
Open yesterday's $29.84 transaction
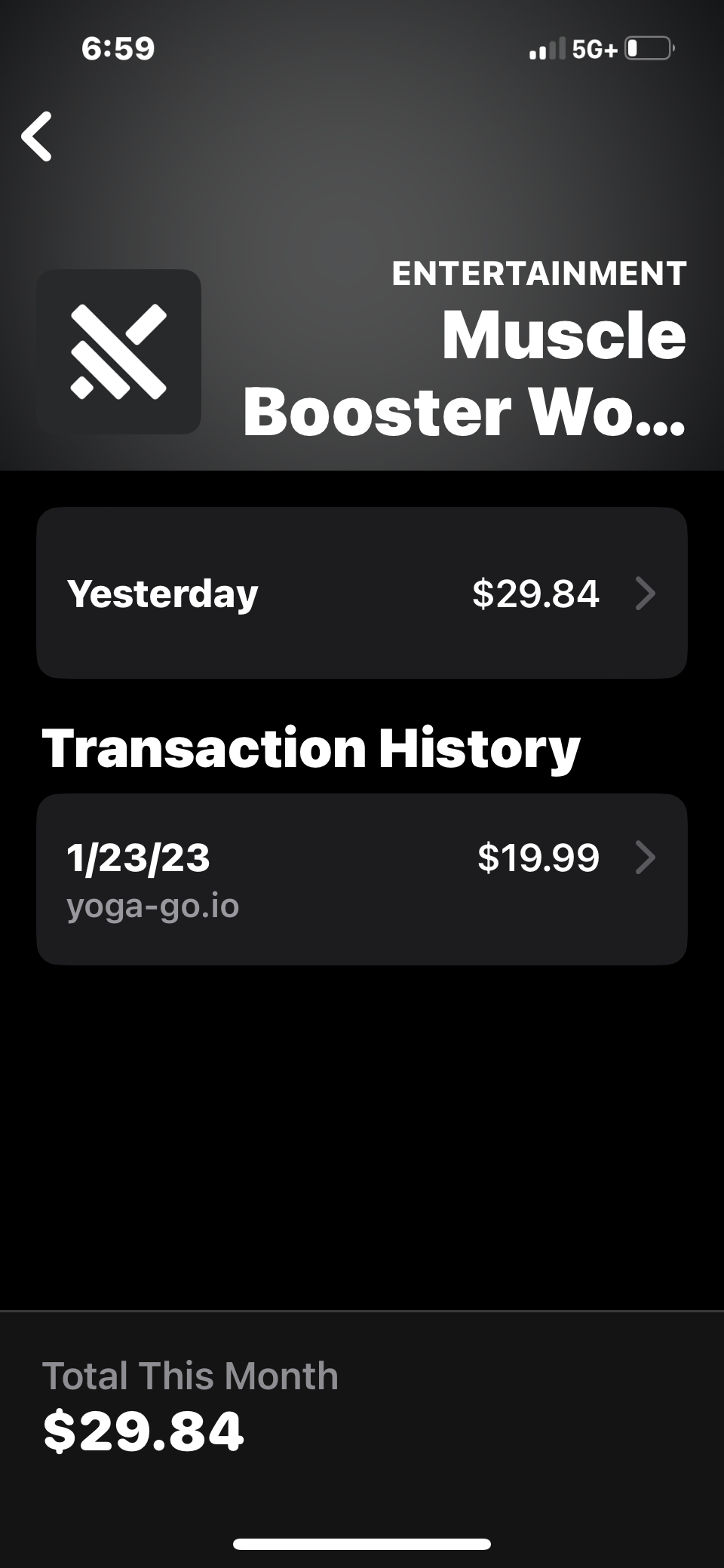click(x=362, y=593)
